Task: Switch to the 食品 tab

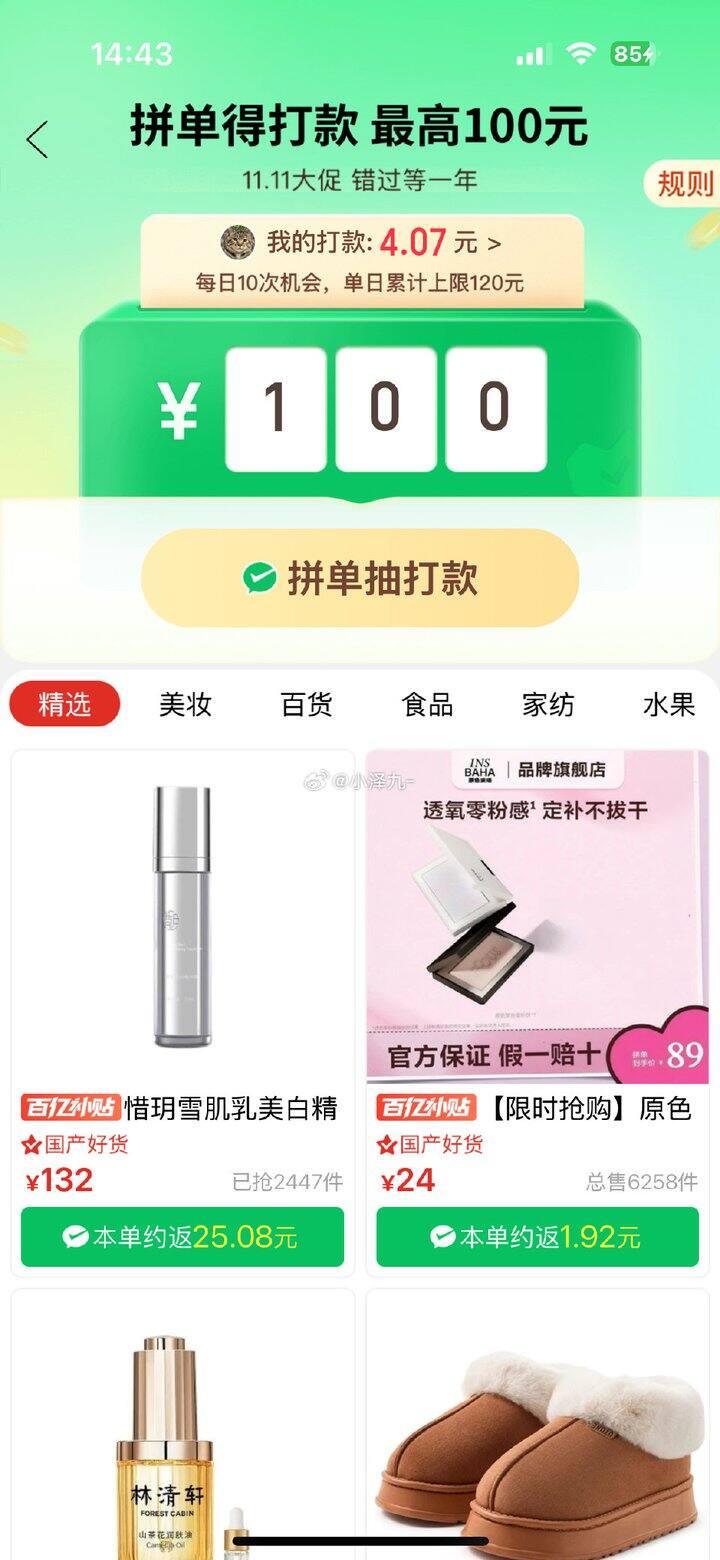Action: tap(428, 704)
